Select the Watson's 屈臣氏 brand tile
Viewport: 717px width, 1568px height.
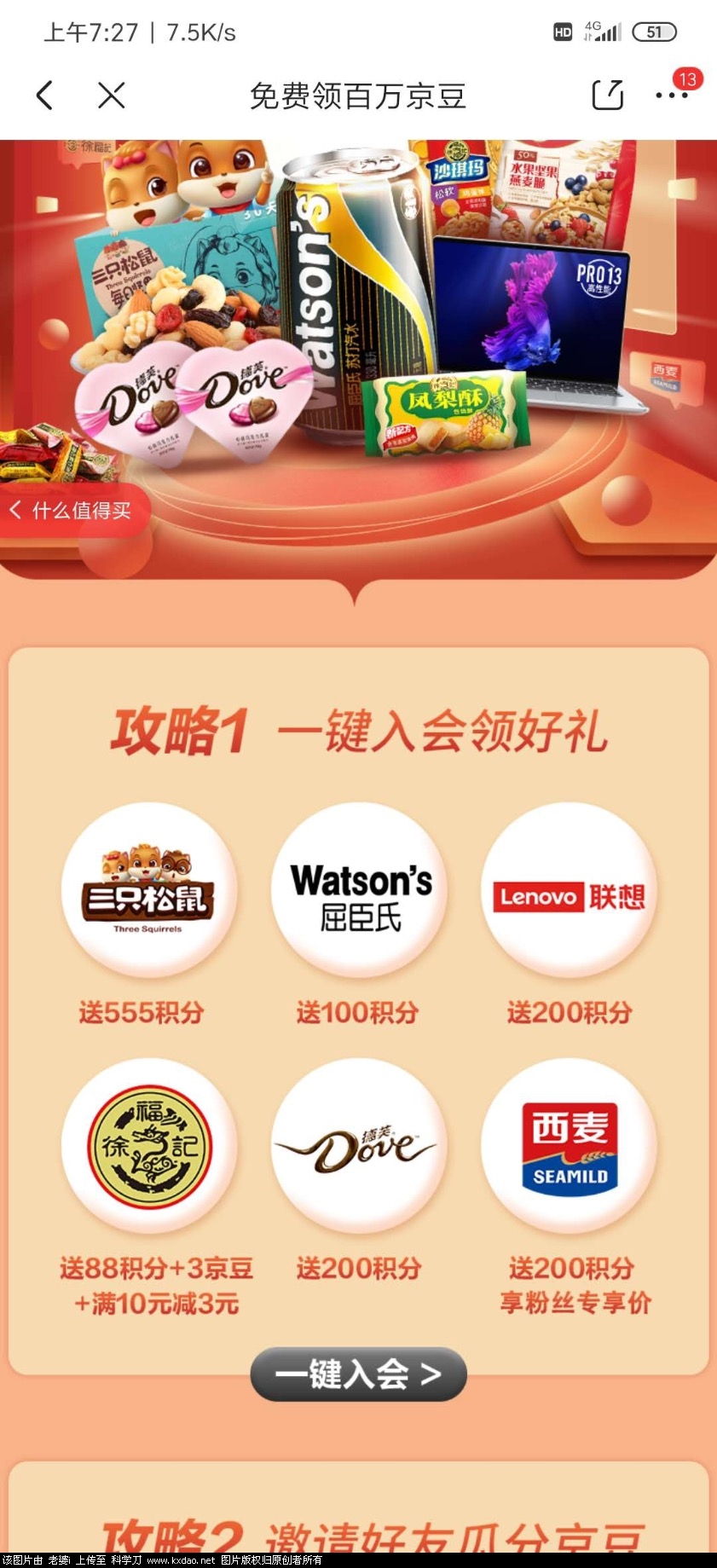coord(359,891)
